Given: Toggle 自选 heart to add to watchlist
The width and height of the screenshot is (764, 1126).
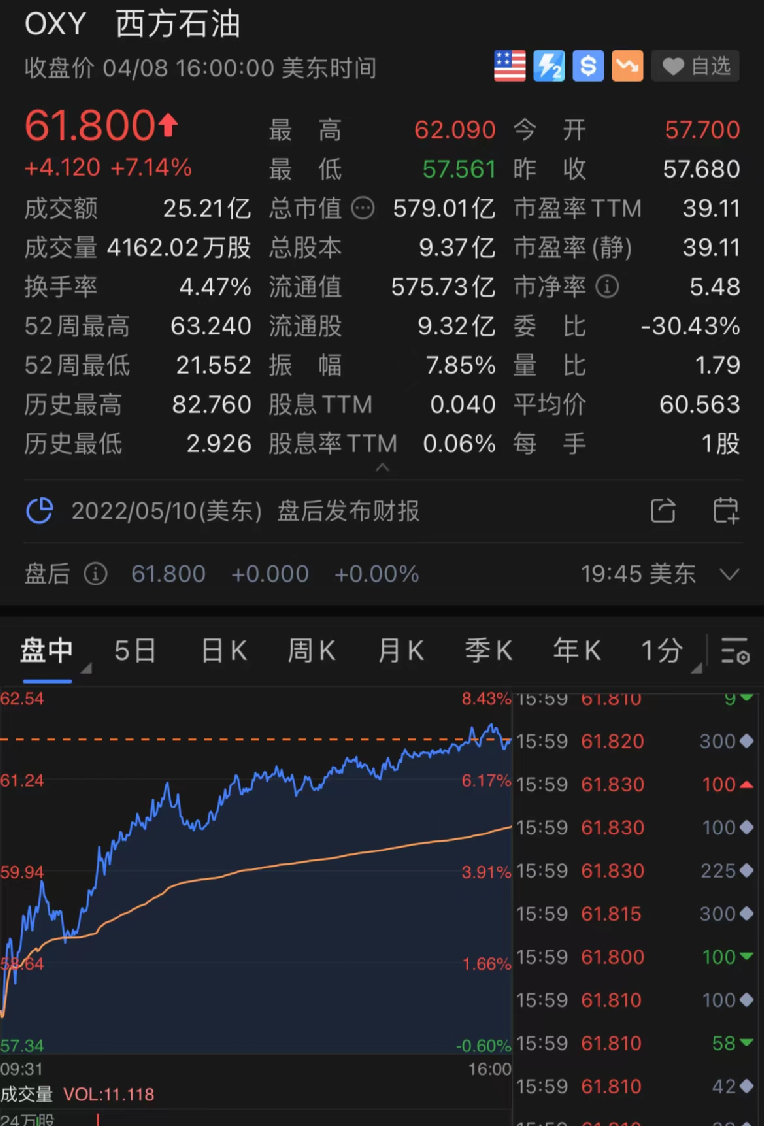Looking at the screenshot, I should 695,66.
